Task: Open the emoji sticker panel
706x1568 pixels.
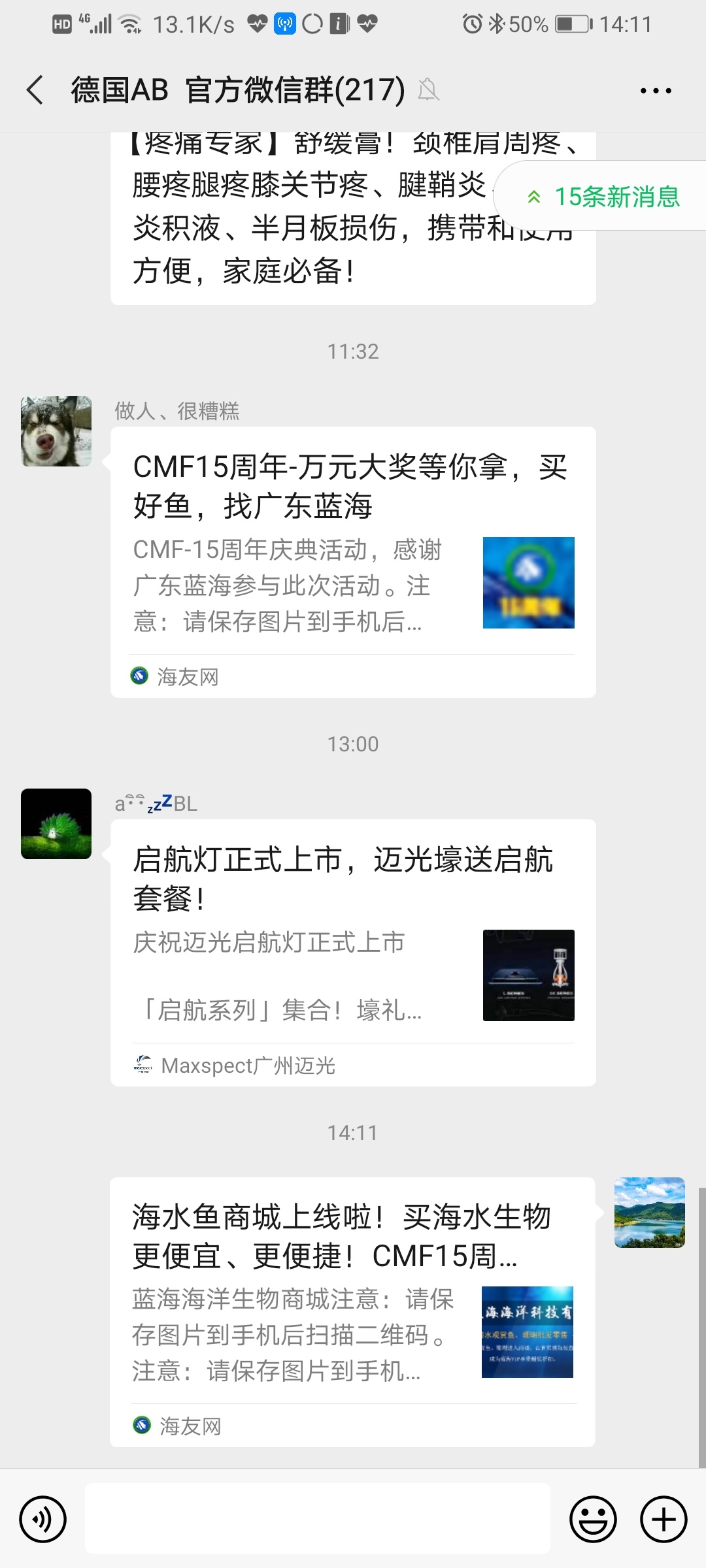Action: 594,1519
